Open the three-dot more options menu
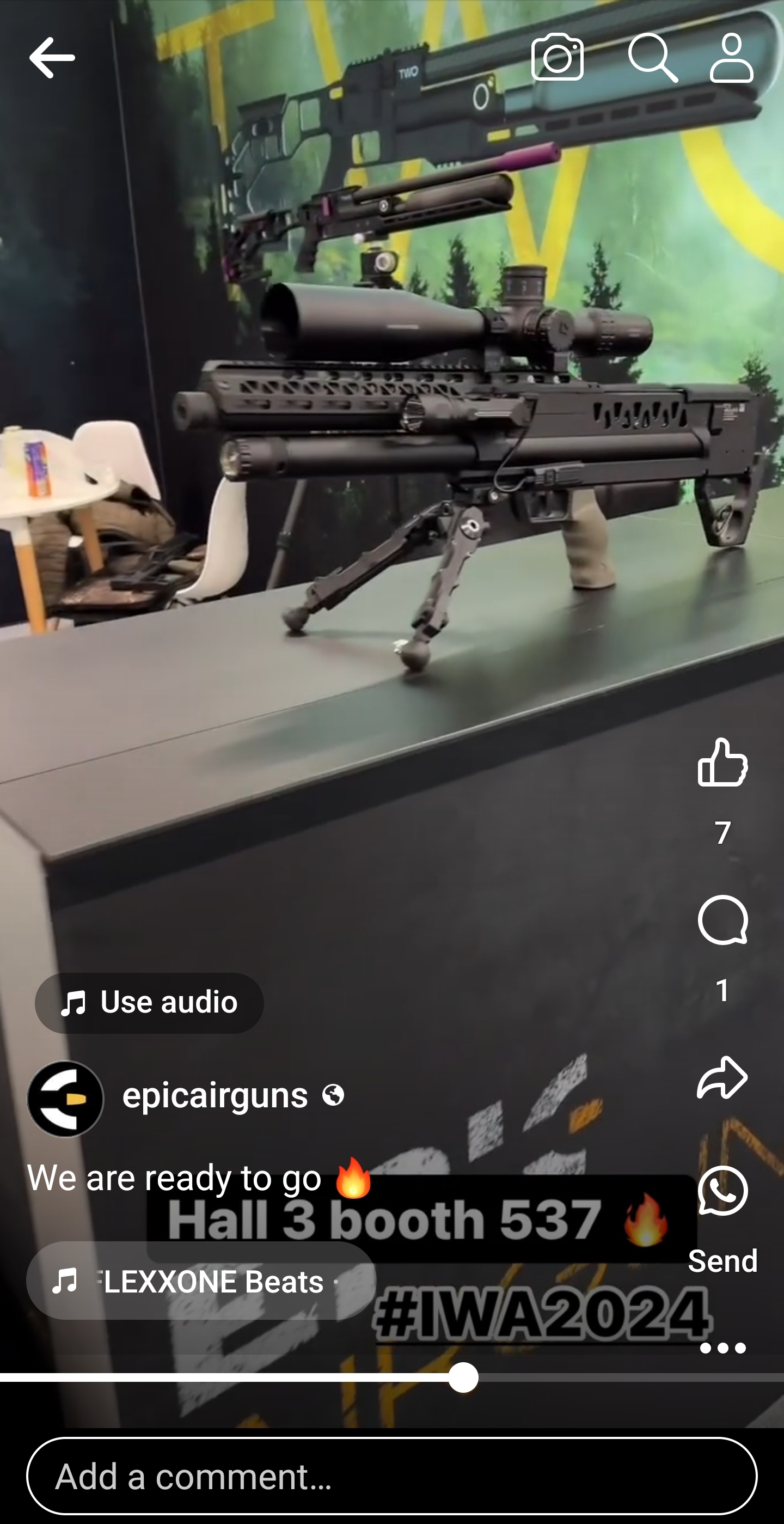The width and height of the screenshot is (784, 1524). pyautogui.click(x=722, y=1348)
